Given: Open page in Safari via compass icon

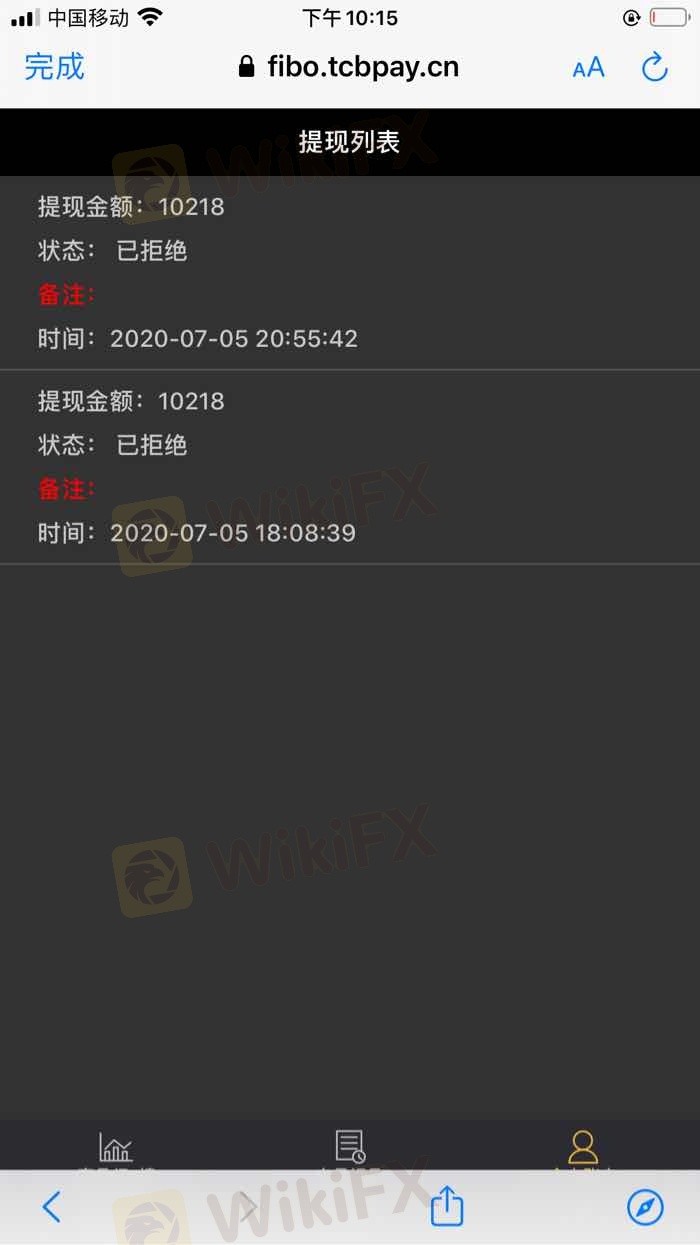Looking at the screenshot, I should tap(645, 1207).
